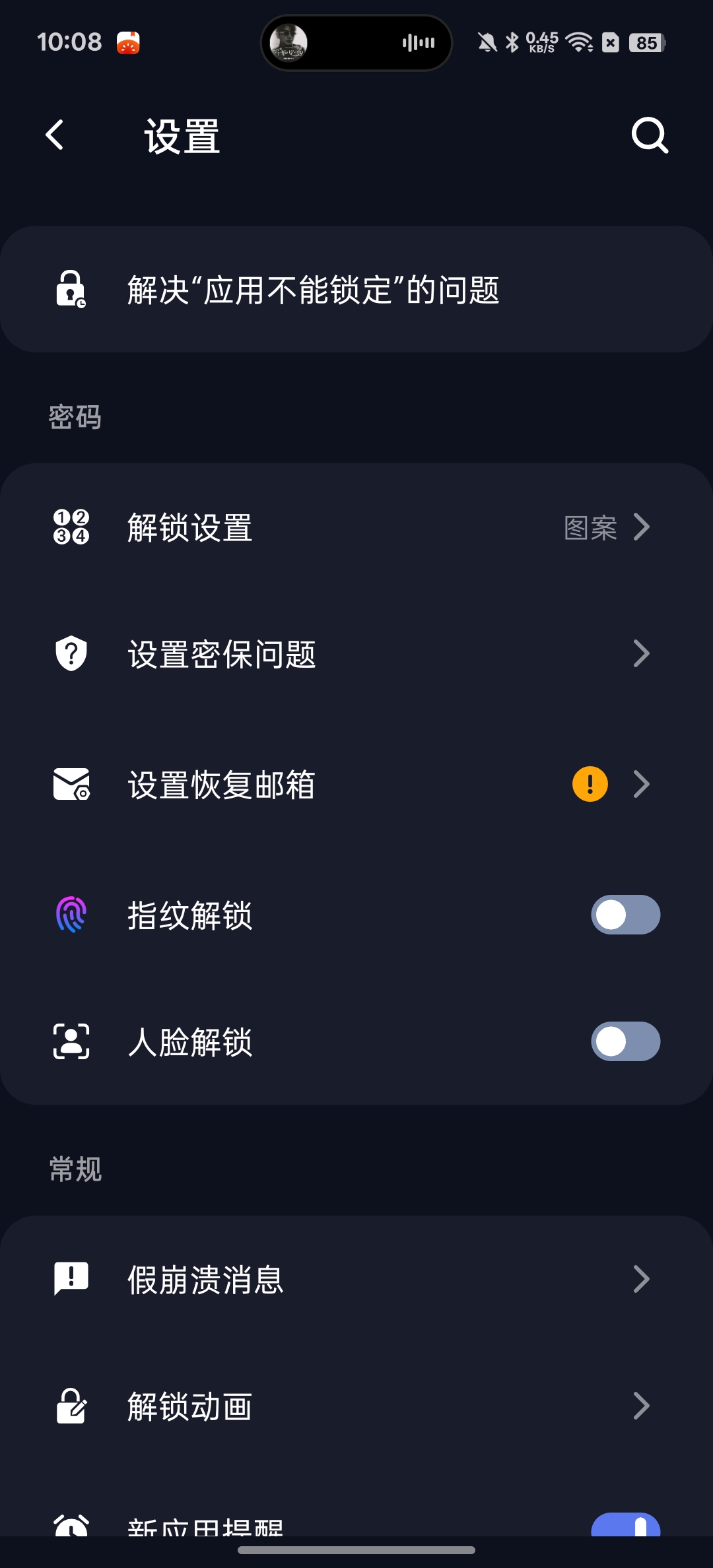Go back using the top-left arrow
The height and width of the screenshot is (1568, 713).
tap(55, 135)
